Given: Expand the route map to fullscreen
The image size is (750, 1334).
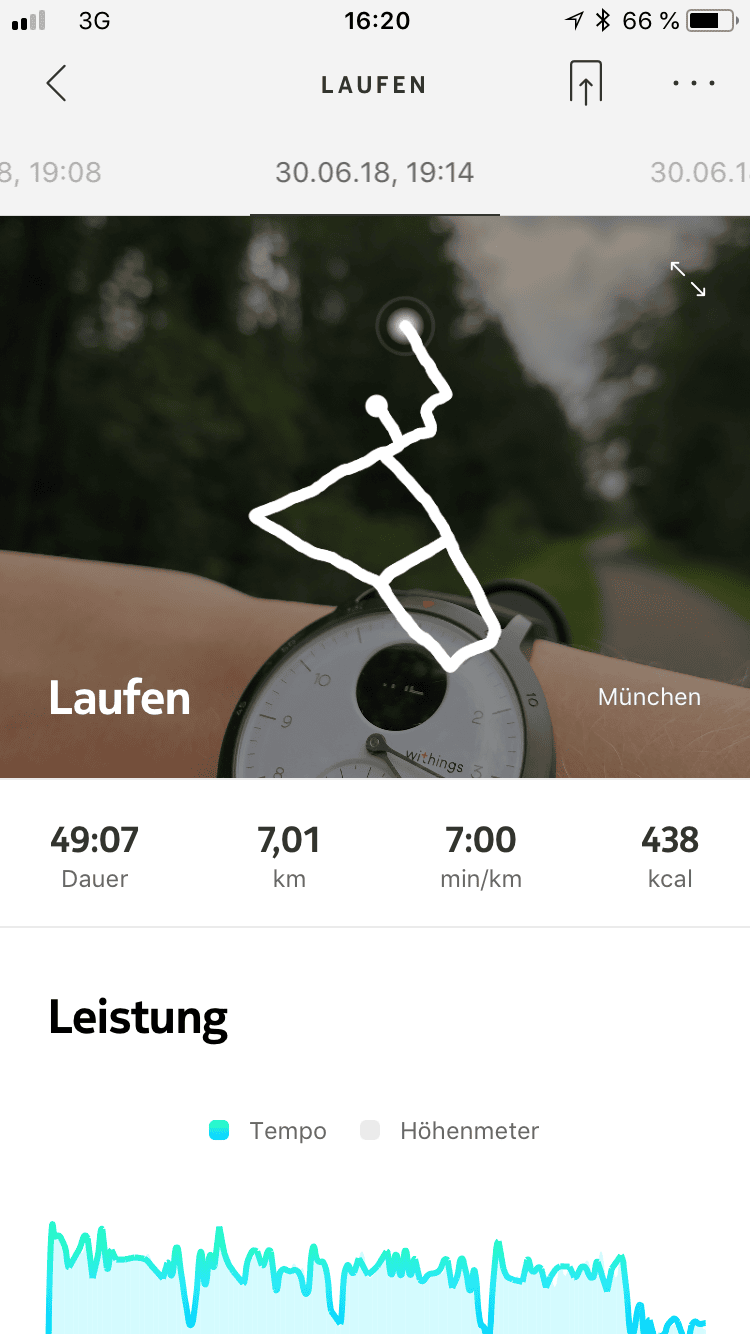Looking at the screenshot, I should tap(688, 279).
